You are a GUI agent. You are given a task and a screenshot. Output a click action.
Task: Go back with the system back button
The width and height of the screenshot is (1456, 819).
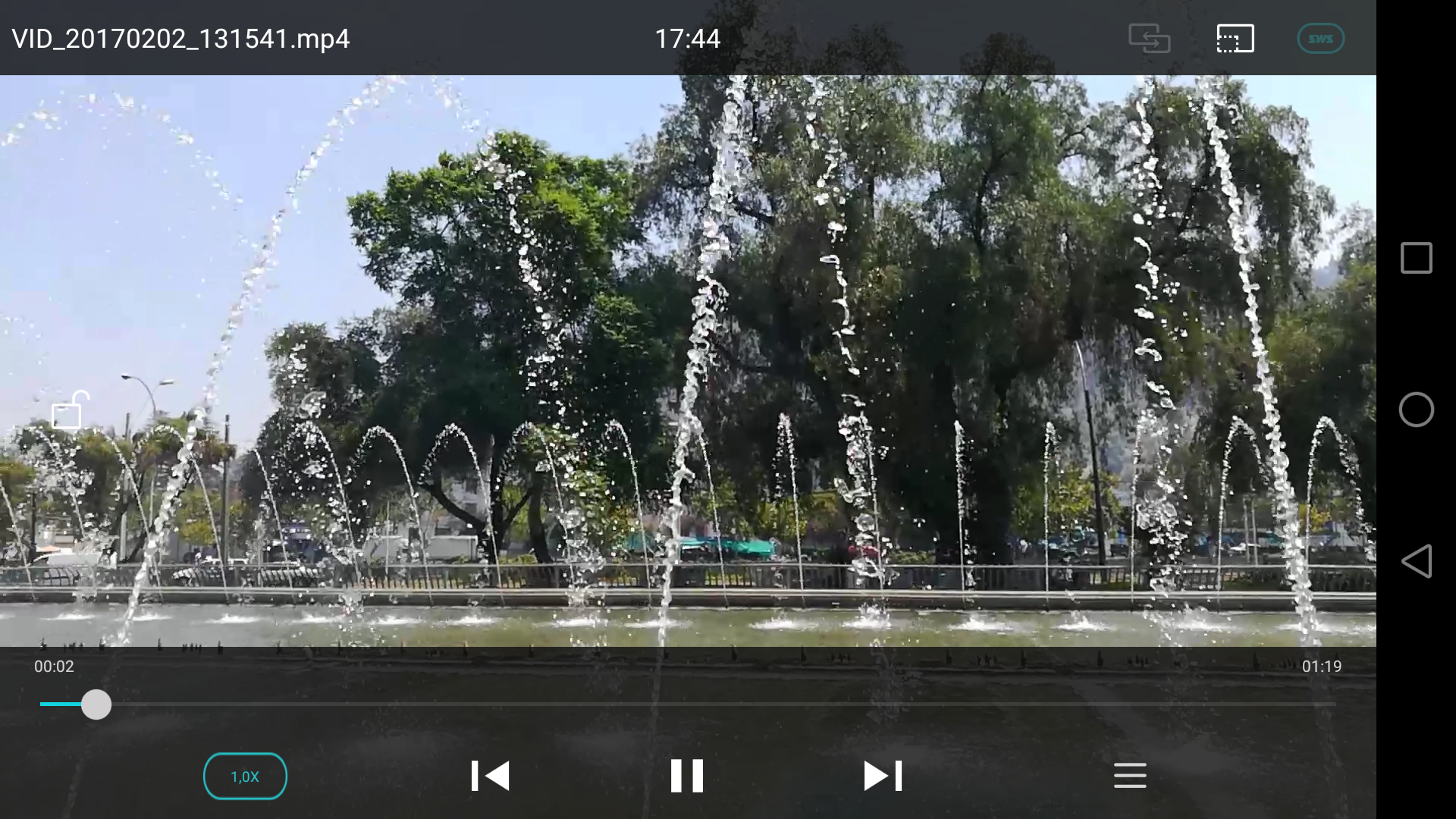(1416, 561)
